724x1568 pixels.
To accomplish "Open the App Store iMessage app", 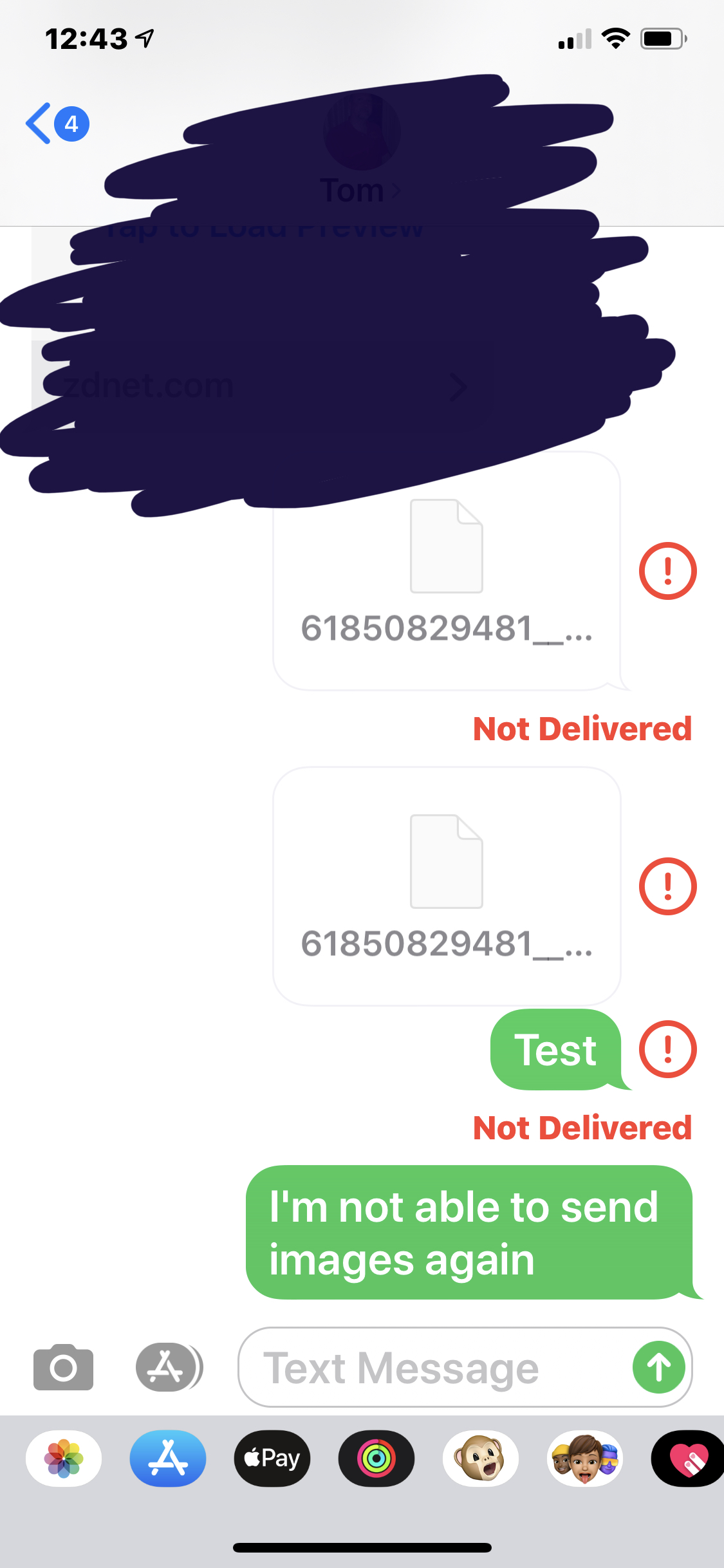I will pyautogui.click(x=168, y=1459).
